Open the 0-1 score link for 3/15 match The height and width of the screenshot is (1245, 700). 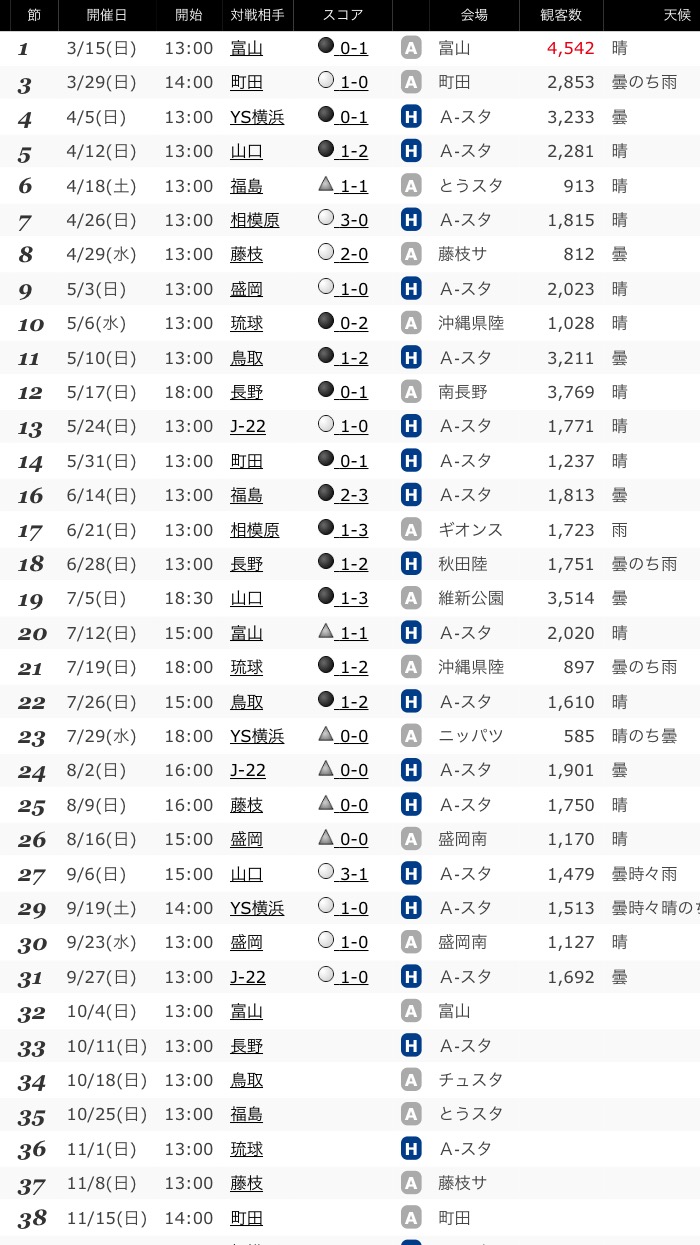[353, 48]
